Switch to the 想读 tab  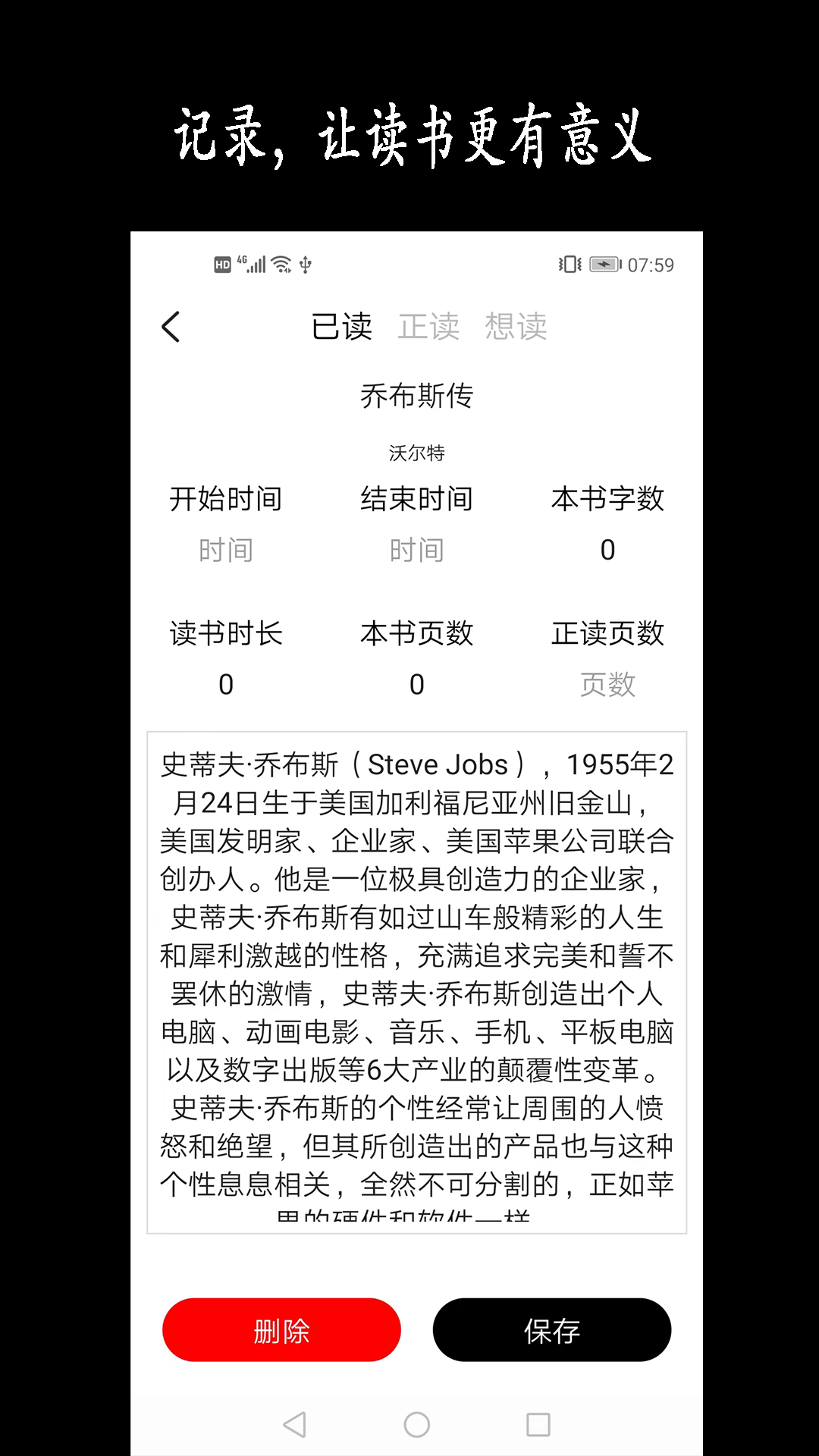coord(516,326)
